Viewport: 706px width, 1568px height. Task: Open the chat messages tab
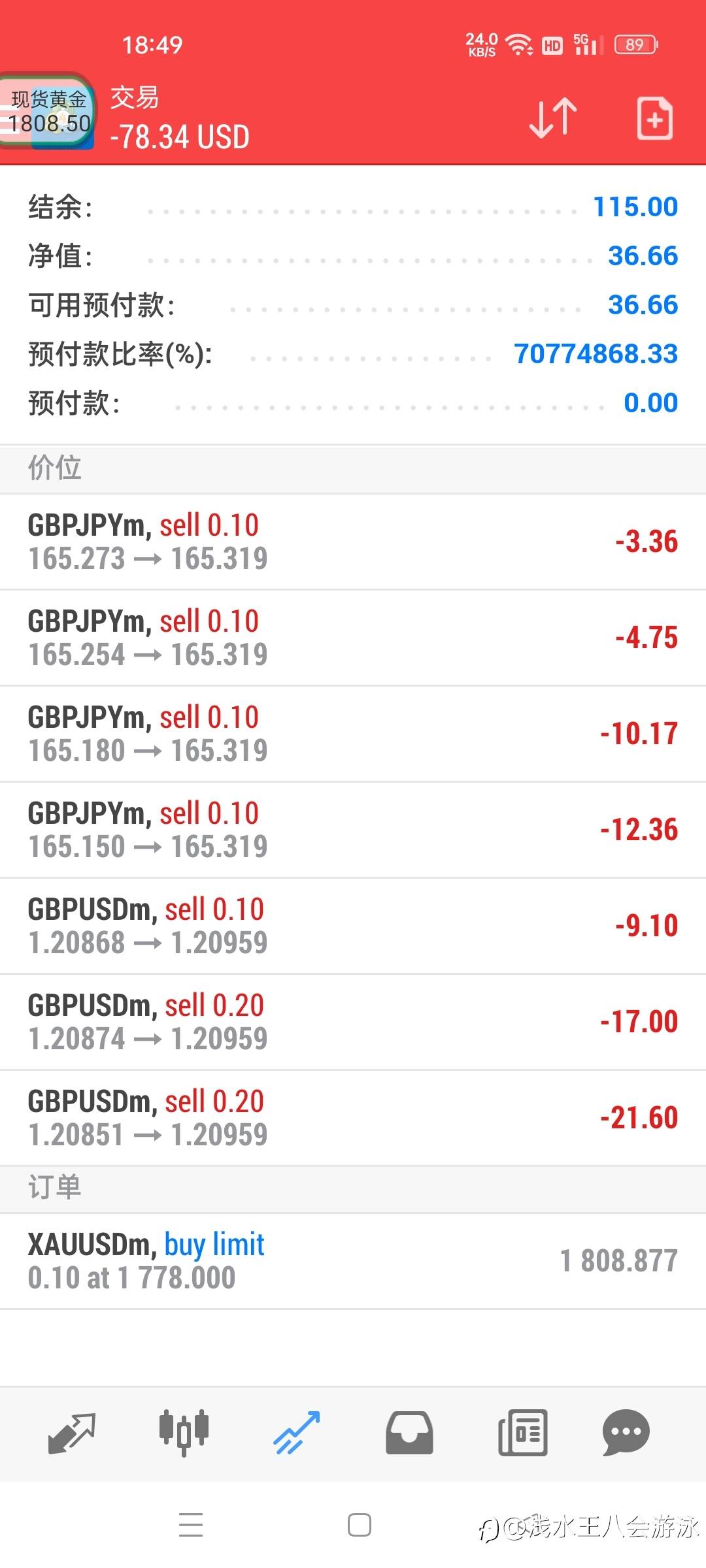[x=626, y=1433]
